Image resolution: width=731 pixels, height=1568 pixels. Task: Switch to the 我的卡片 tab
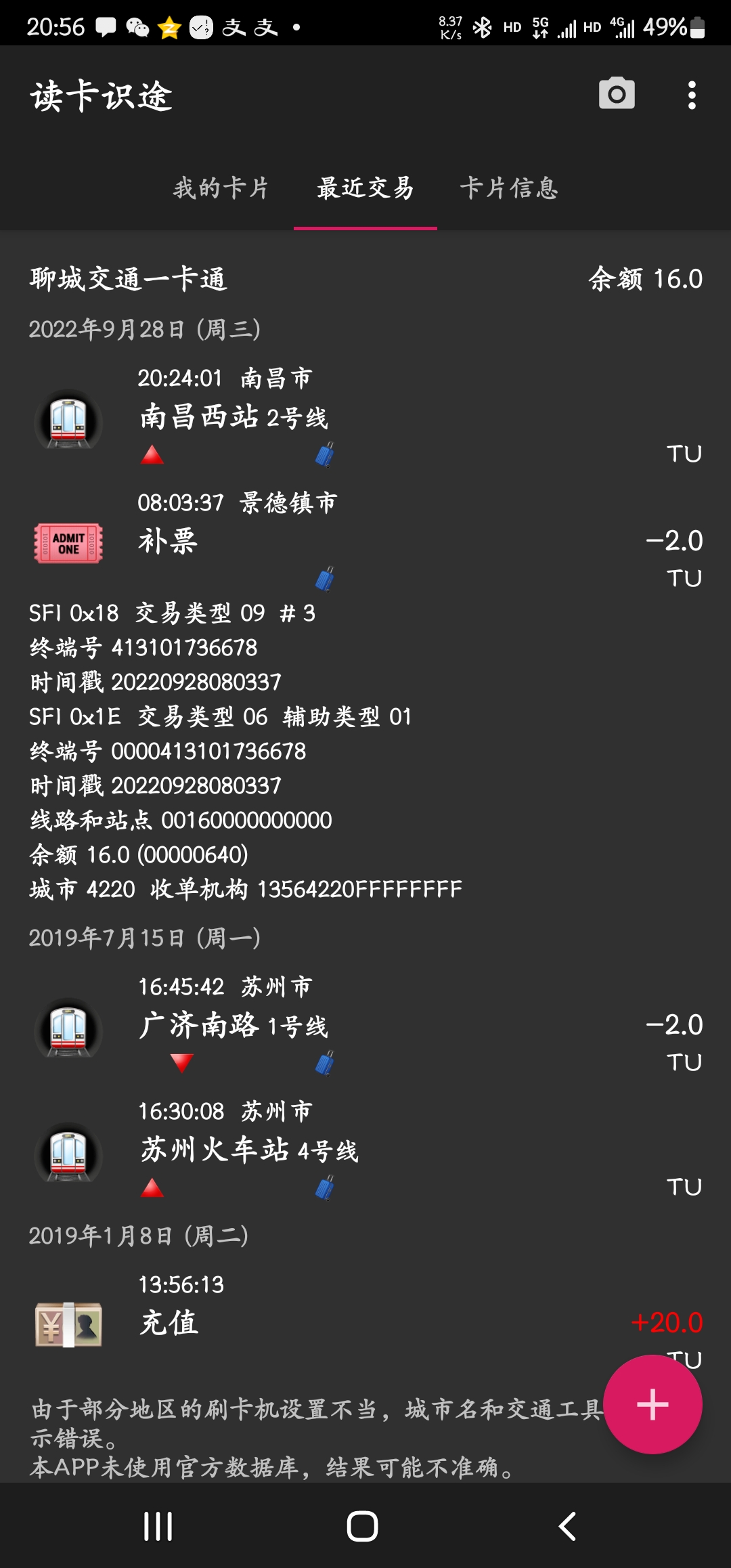click(221, 188)
